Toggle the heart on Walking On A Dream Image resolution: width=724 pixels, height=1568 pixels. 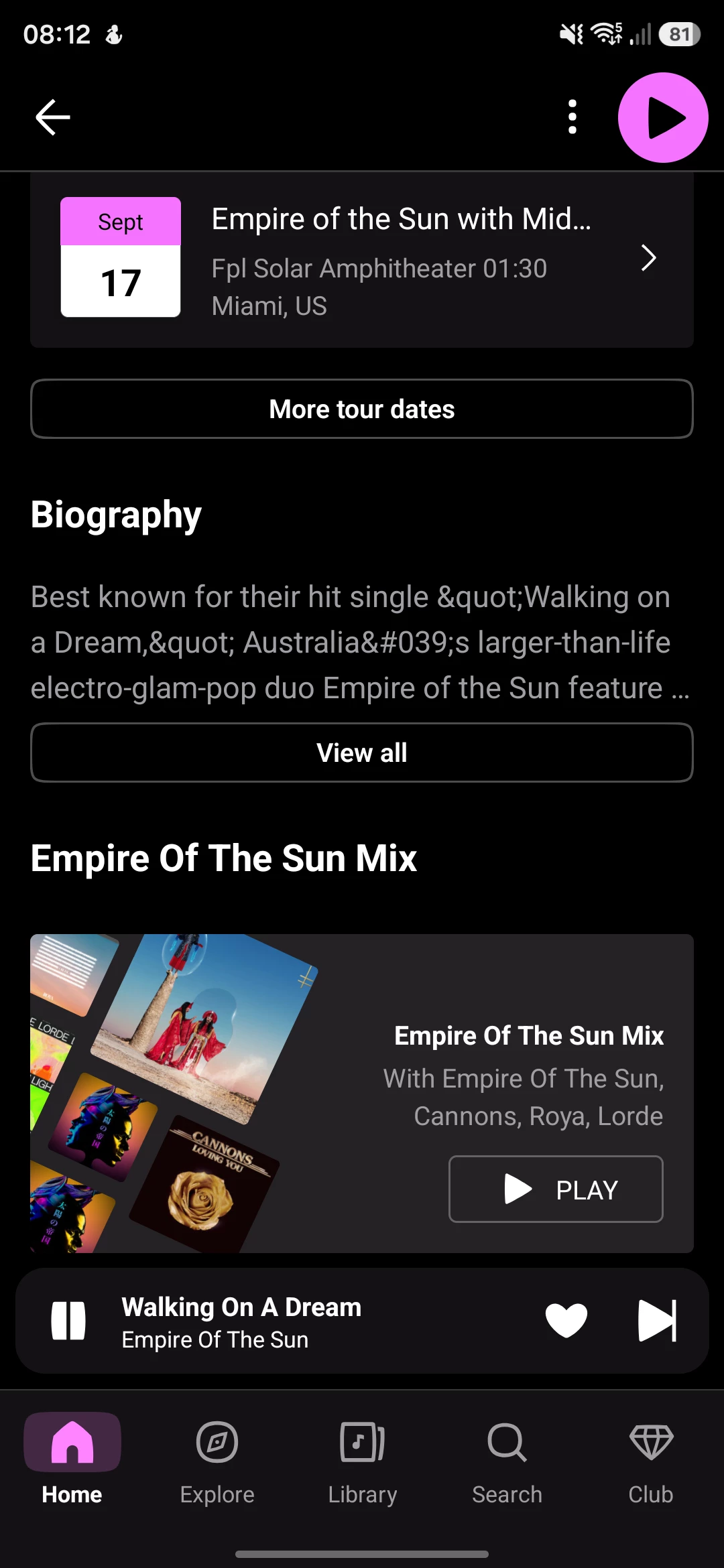click(566, 1321)
